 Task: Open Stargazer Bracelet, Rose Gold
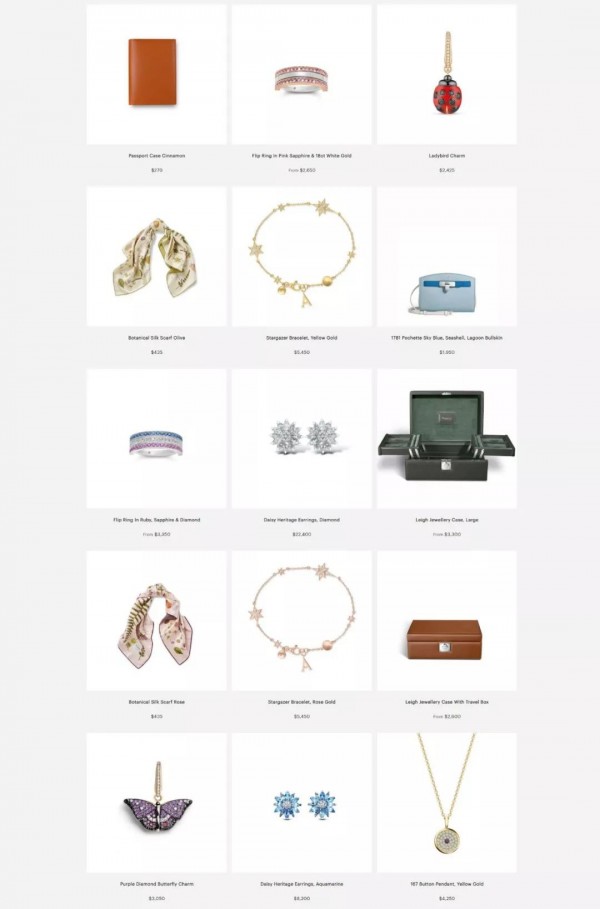coord(301,621)
